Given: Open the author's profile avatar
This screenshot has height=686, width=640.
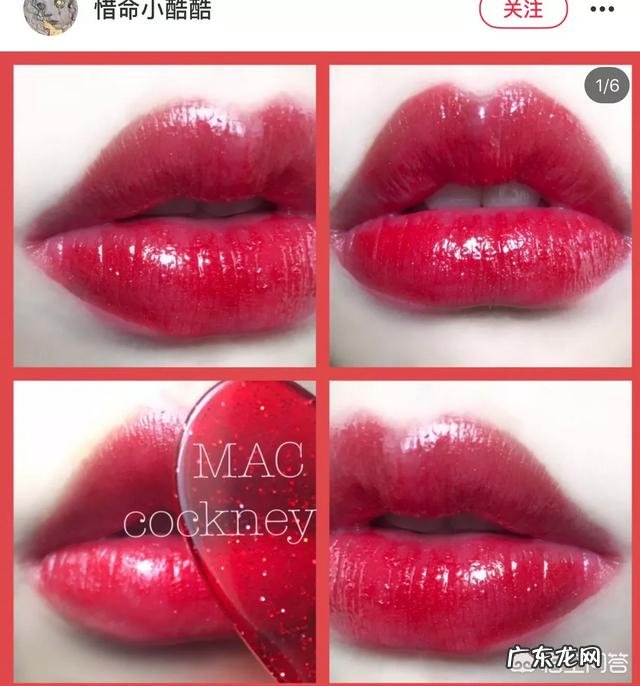Looking at the screenshot, I should tap(50, 14).
